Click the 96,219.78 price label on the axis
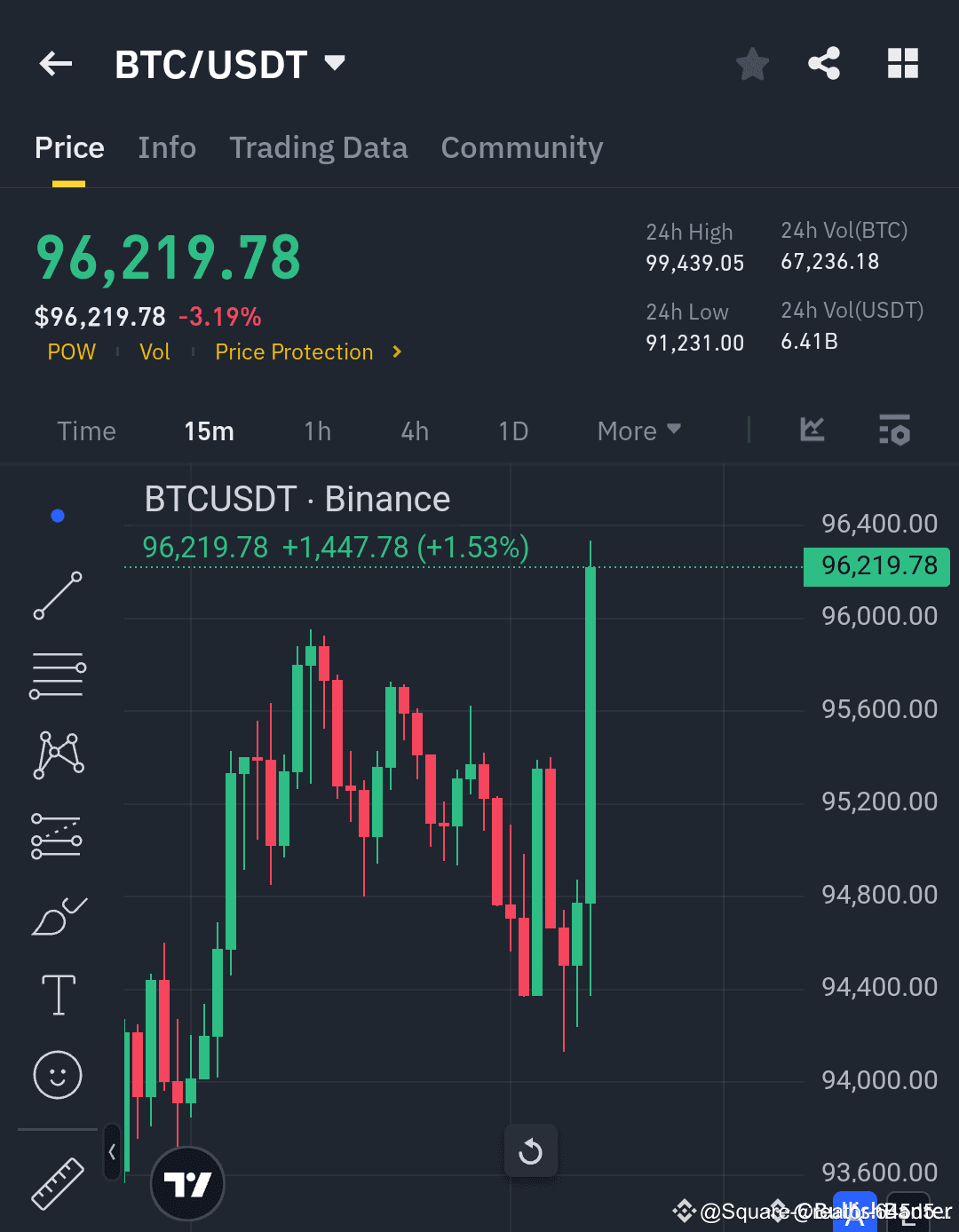 point(876,565)
